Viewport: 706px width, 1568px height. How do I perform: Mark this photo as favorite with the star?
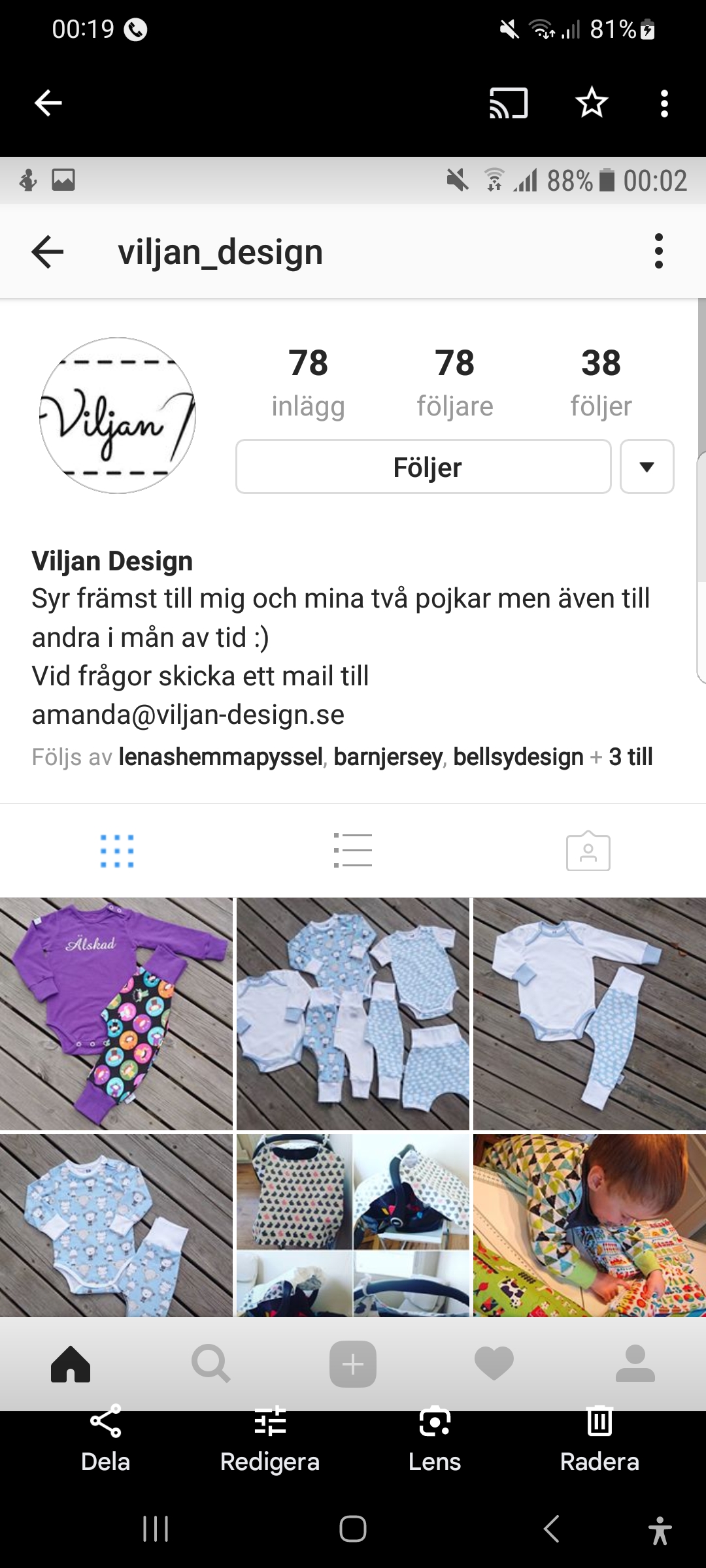click(592, 103)
